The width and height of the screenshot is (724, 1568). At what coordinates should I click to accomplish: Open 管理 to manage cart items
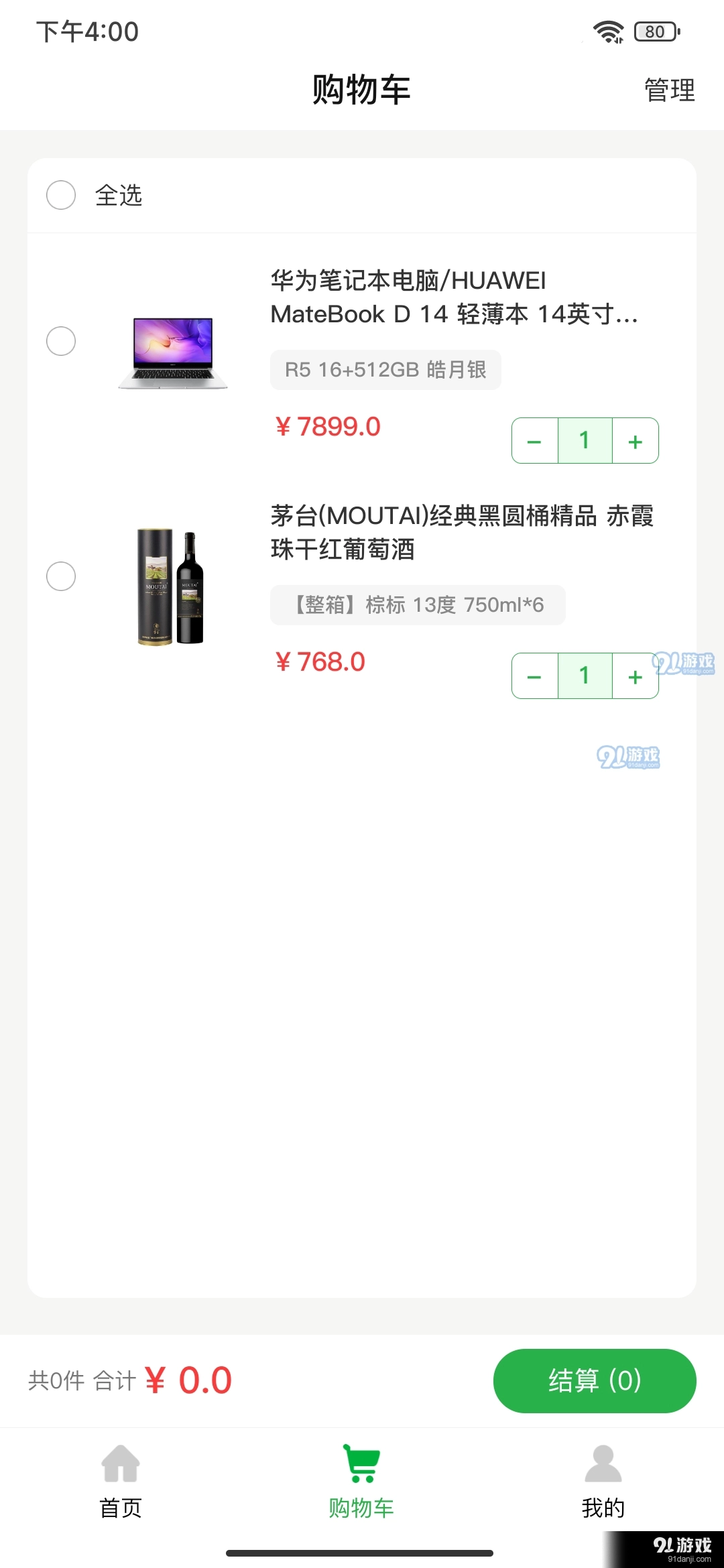coord(669,90)
